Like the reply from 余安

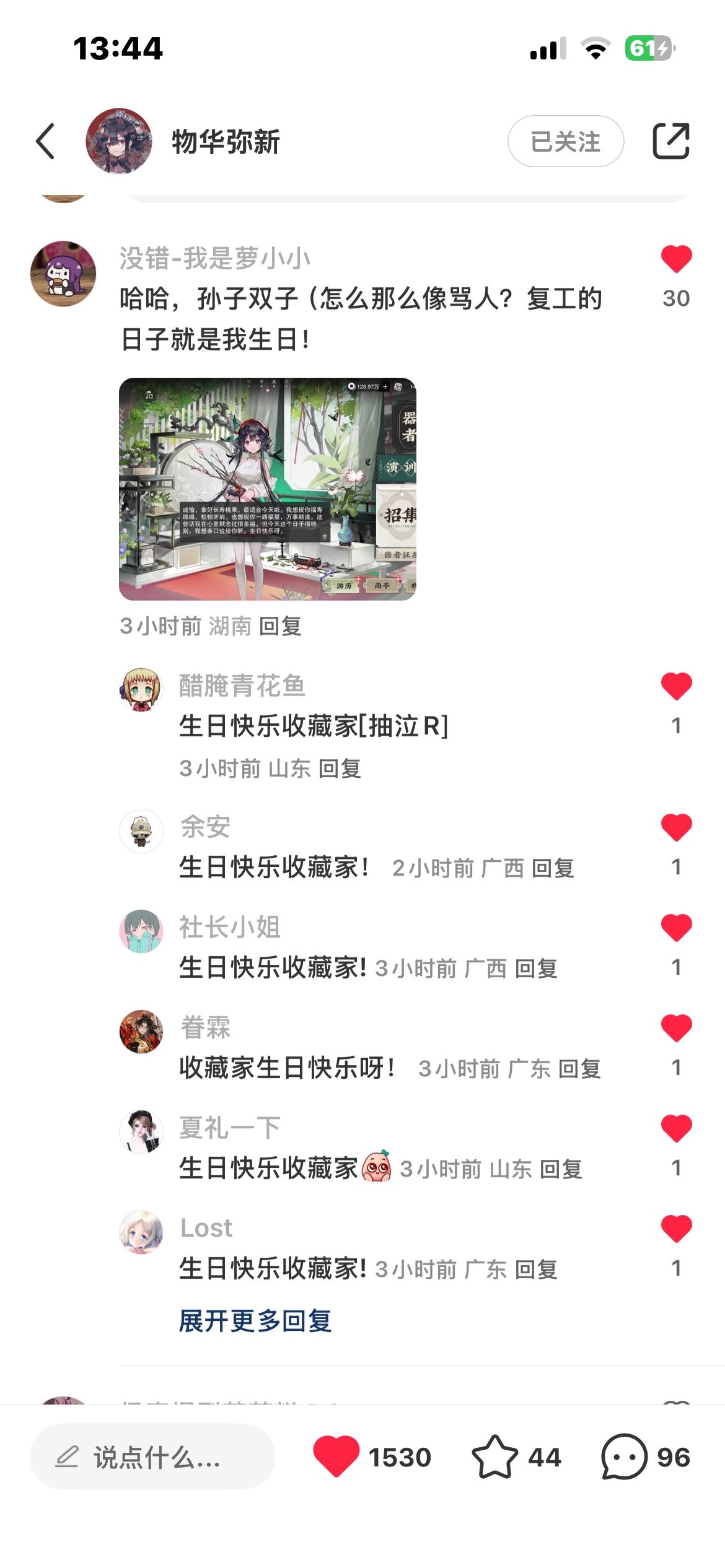tap(676, 828)
